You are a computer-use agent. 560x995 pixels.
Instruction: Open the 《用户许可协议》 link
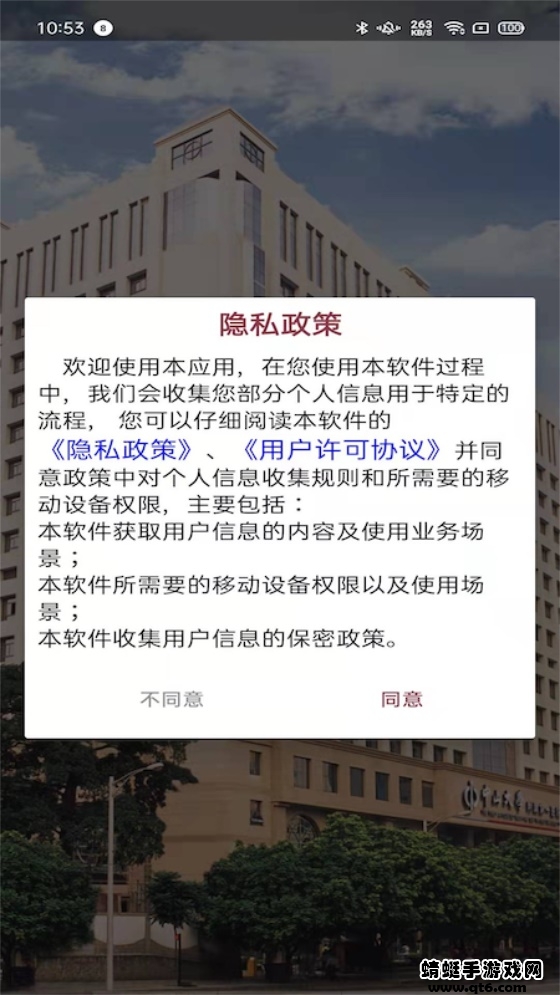342,450
